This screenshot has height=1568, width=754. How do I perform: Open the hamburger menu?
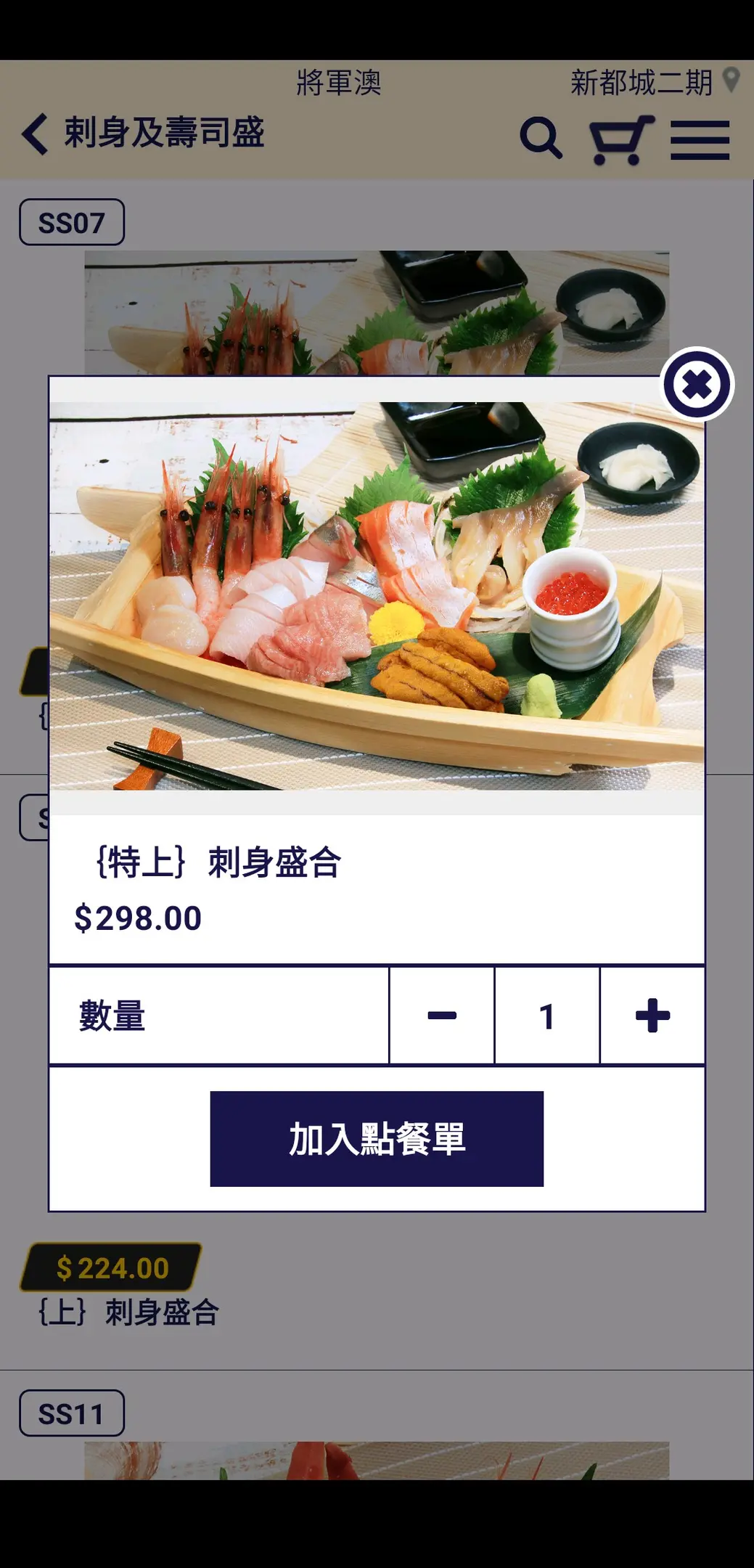point(700,139)
